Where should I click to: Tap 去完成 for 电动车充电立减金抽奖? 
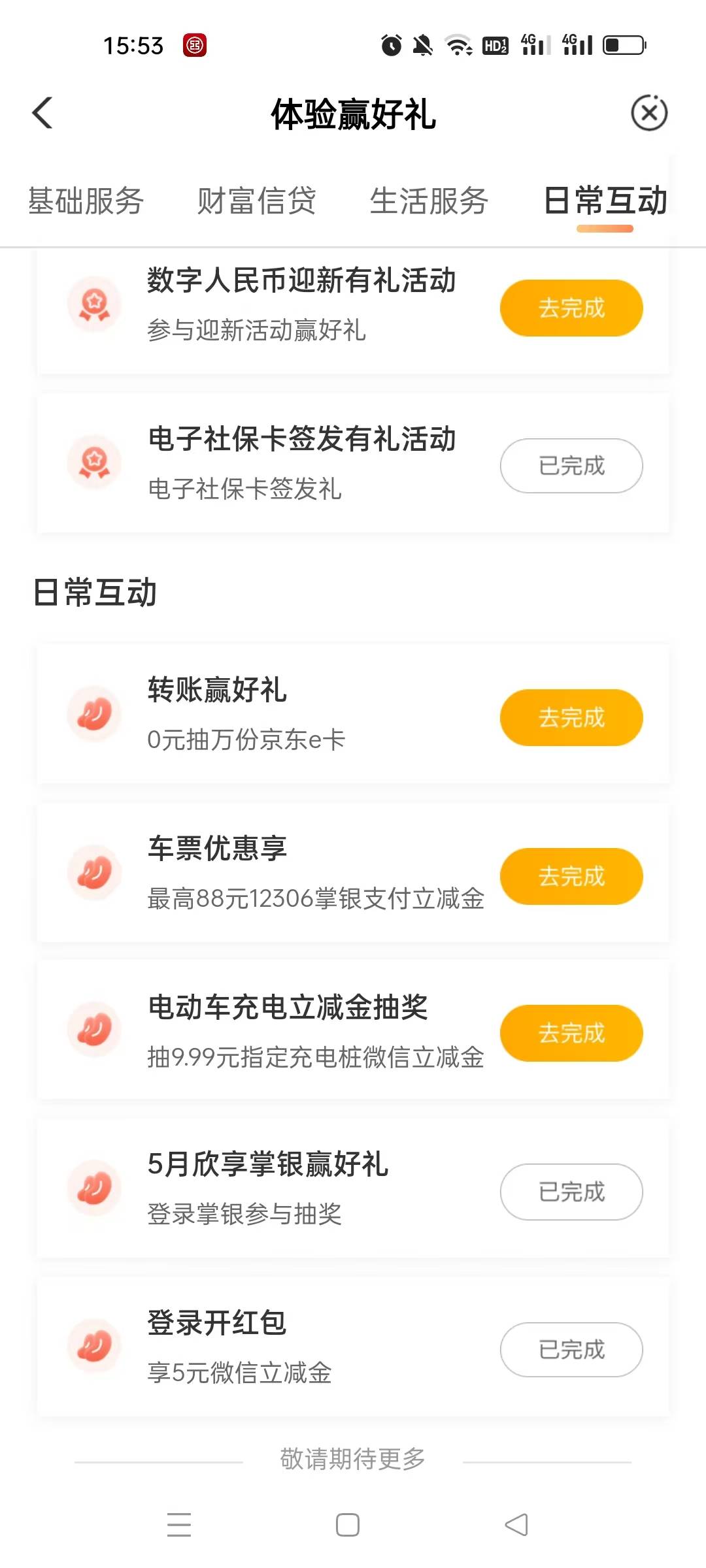[571, 1033]
